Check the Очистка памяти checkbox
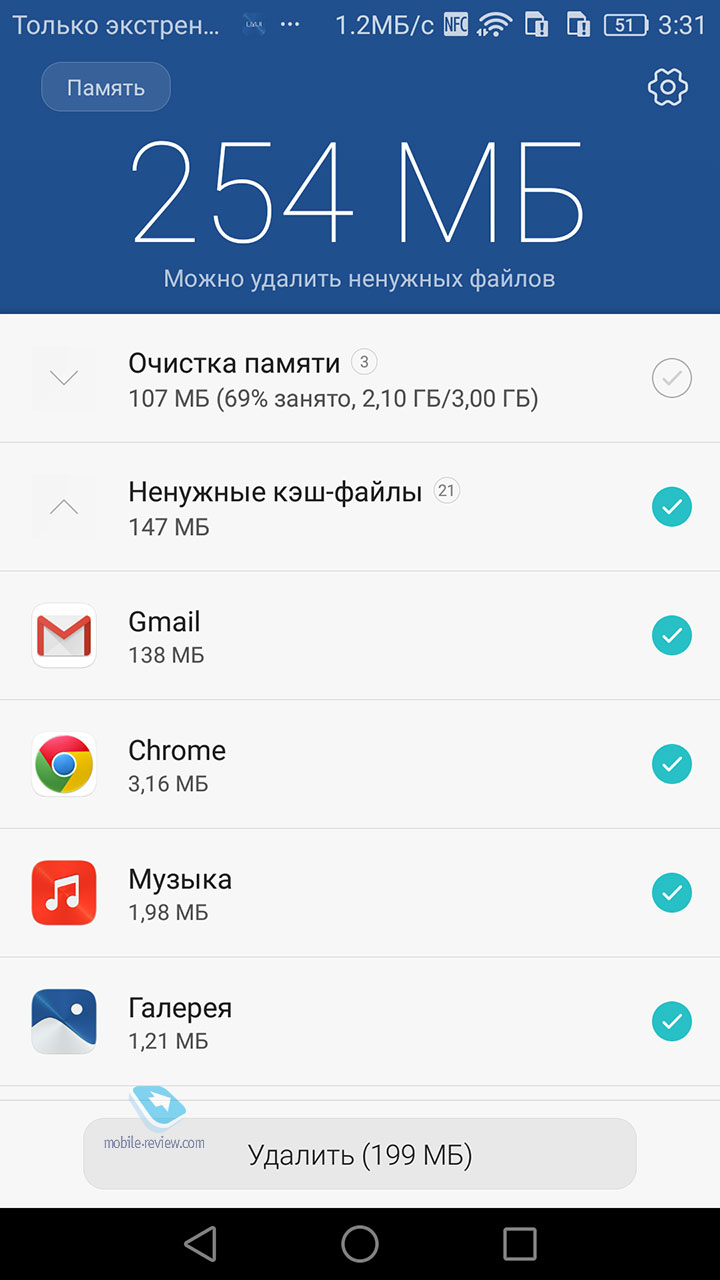 [671, 378]
